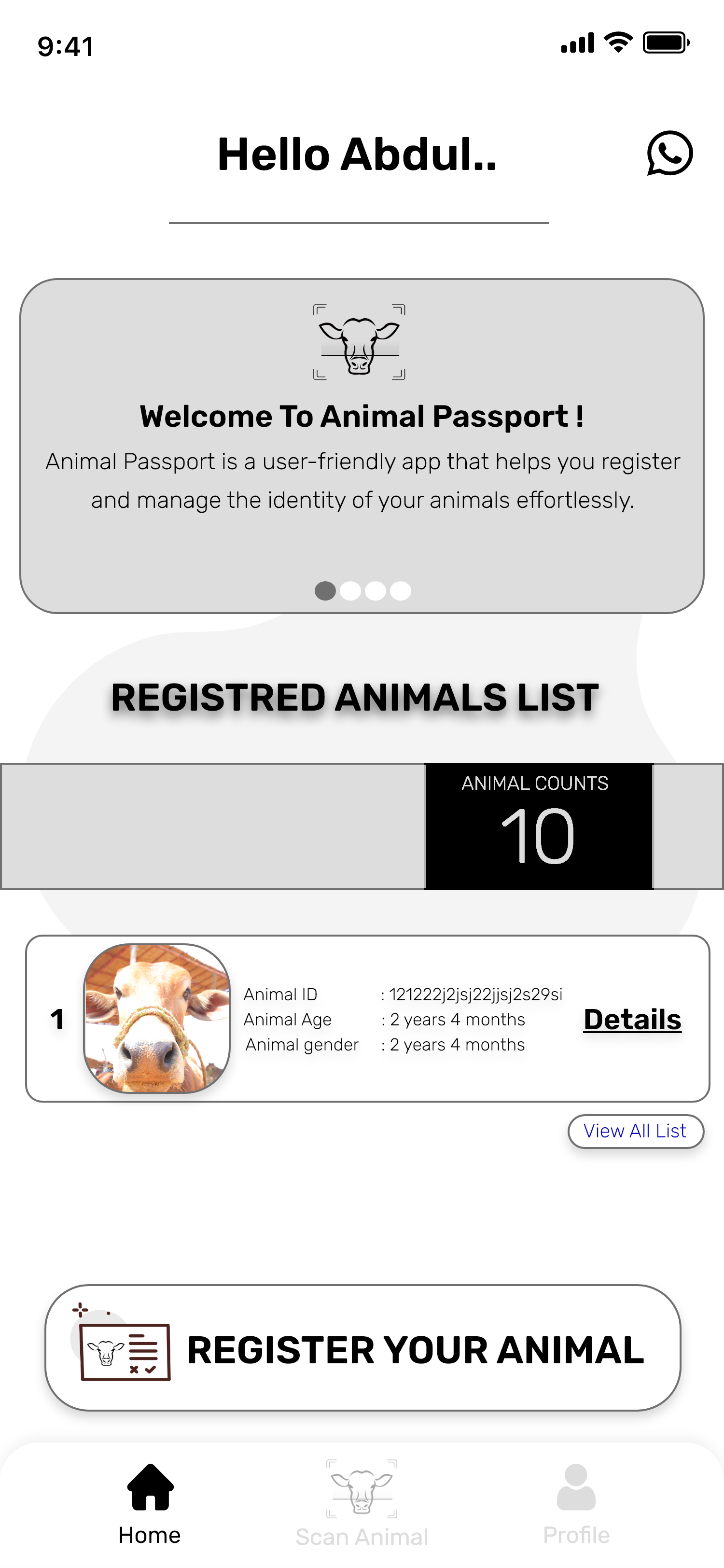Open the Profile tab
This screenshot has height=1568, width=724.
575,1503
